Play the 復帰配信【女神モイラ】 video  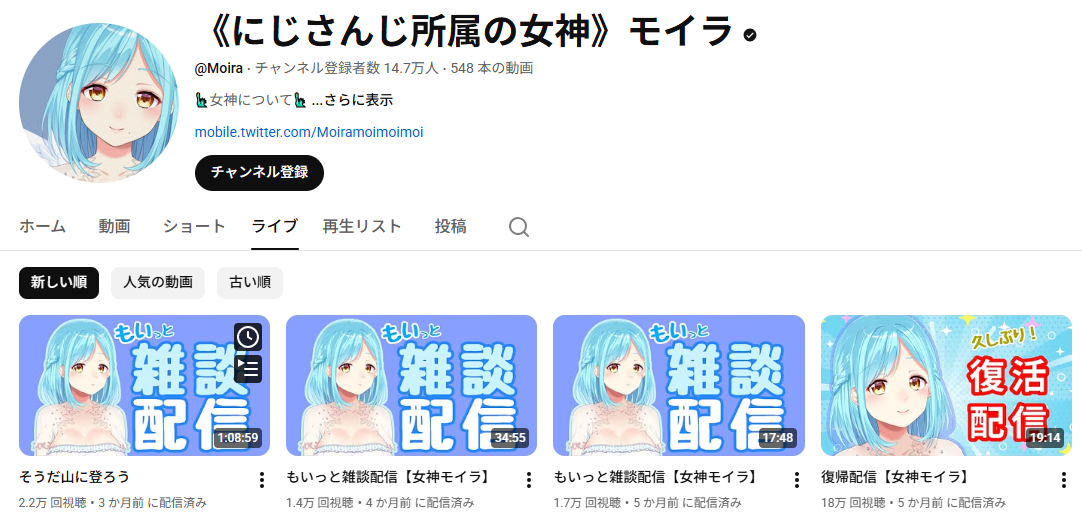(x=945, y=385)
